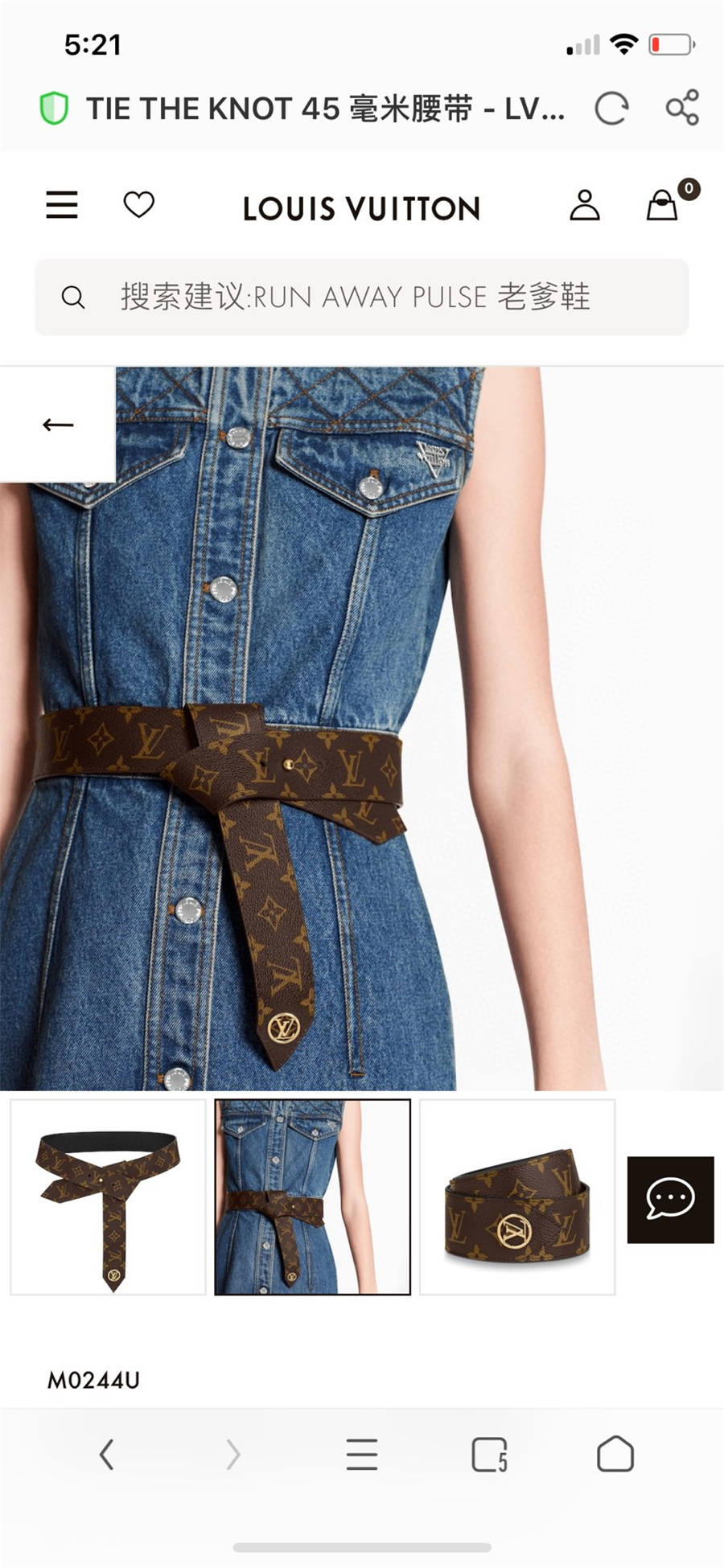The height and width of the screenshot is (1568, 724).
Task: Open the chat support button
Action: [670, 1199]
